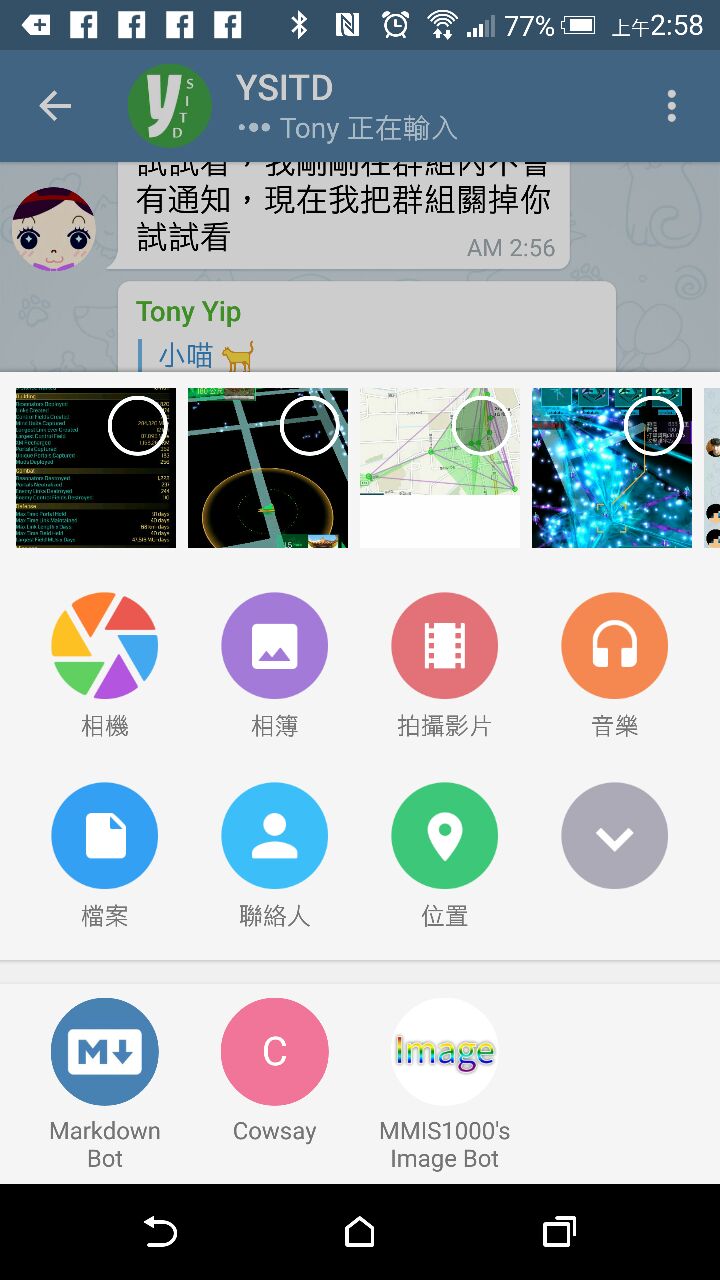Collapse the attachment panel with down arrow
720x1280 pixels.
tap(614, 836)
